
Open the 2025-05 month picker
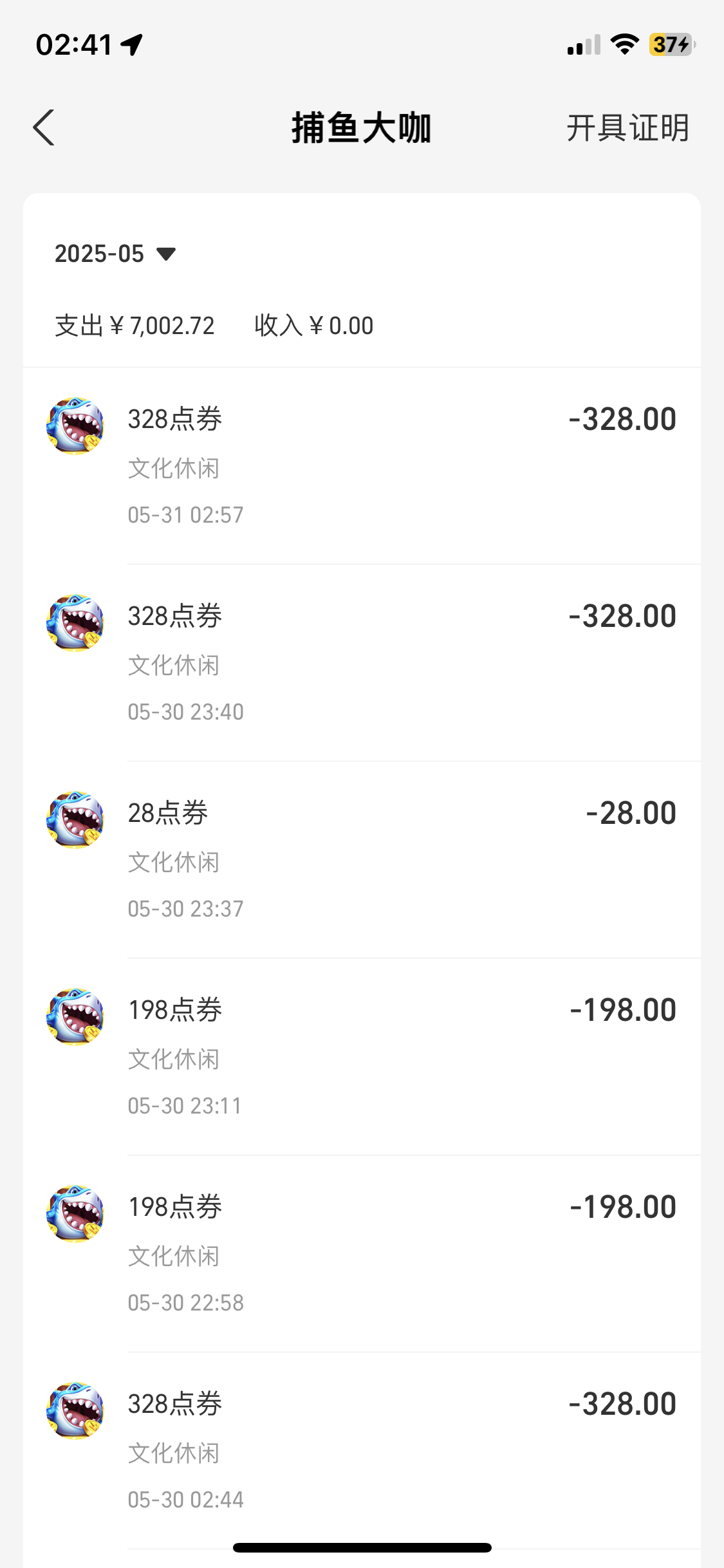[x=115, y=254]
